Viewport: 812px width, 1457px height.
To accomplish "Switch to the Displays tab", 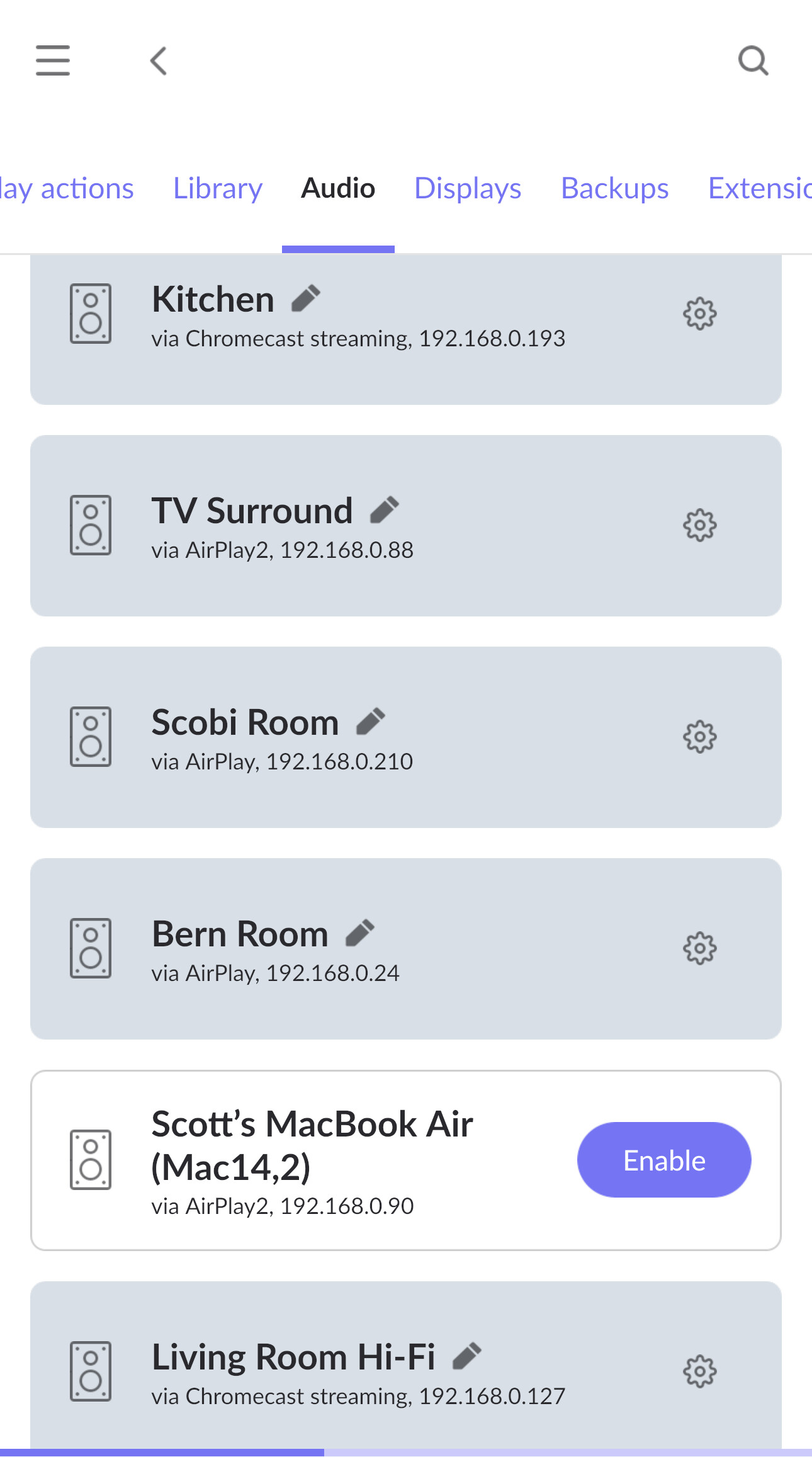I will click(x=468, y=188).
